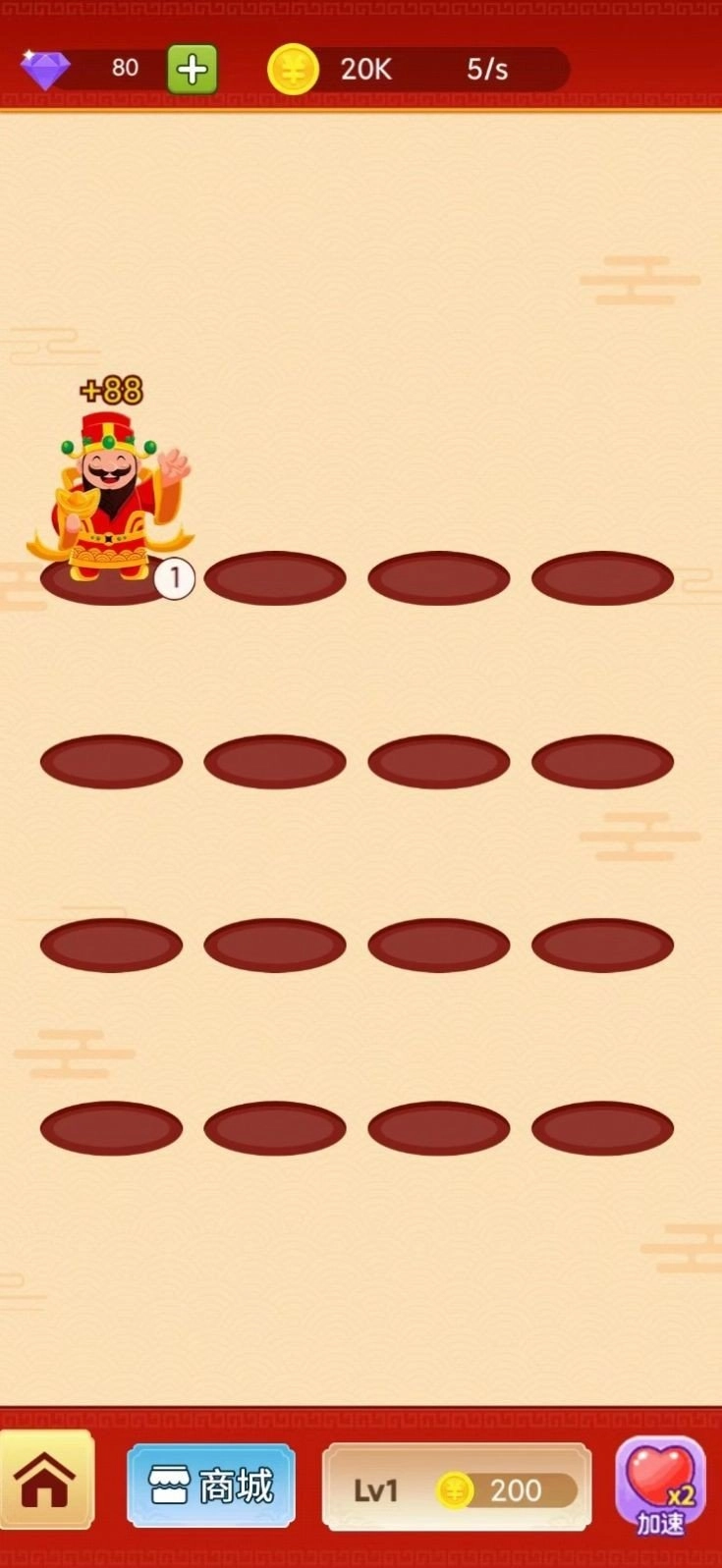Go to the home button
The image size is (722, 1568).
point(46,1481)
